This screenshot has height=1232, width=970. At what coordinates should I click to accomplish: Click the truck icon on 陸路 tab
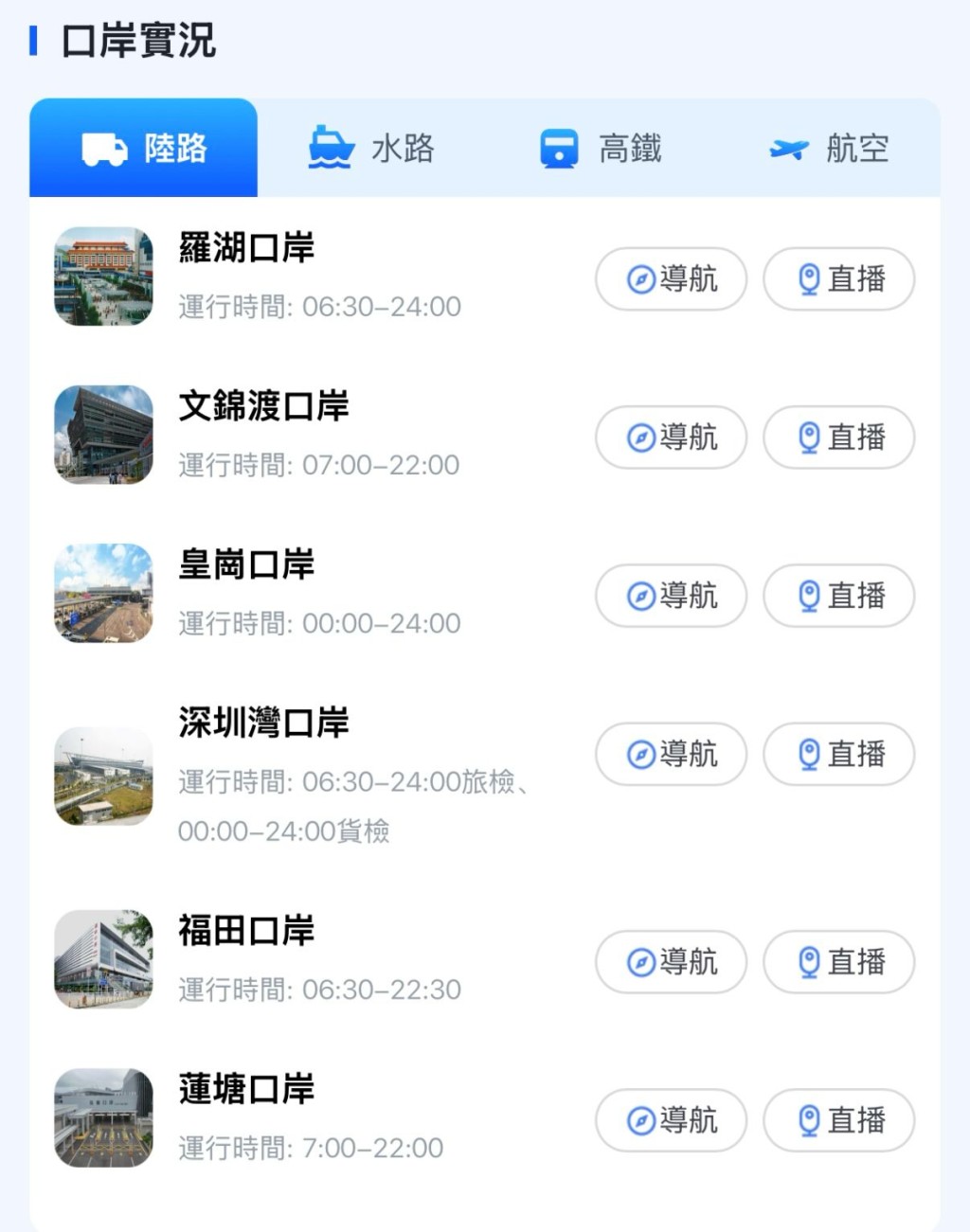pos(106,148)
